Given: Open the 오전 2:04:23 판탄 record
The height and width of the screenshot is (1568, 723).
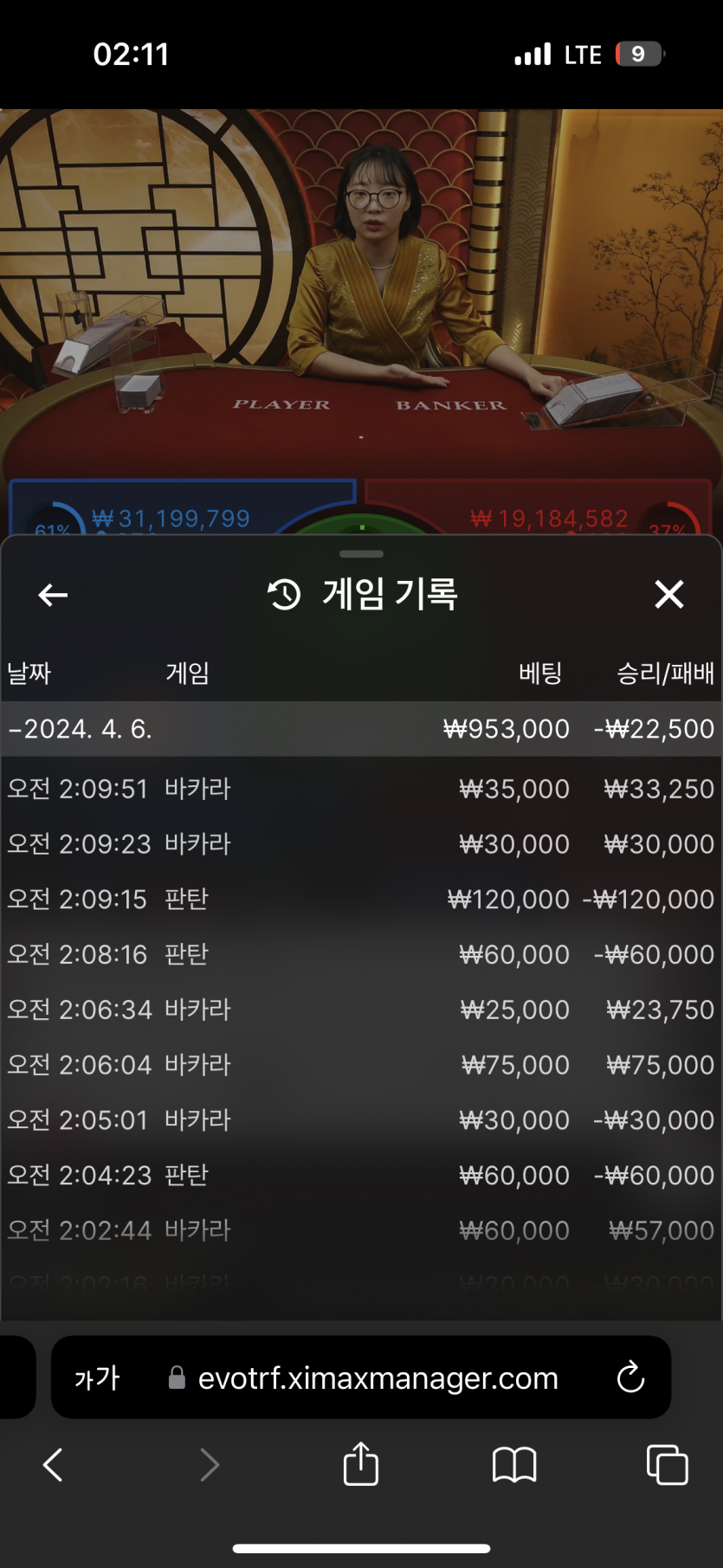Looking at the screenshot, I should 361,1175.
